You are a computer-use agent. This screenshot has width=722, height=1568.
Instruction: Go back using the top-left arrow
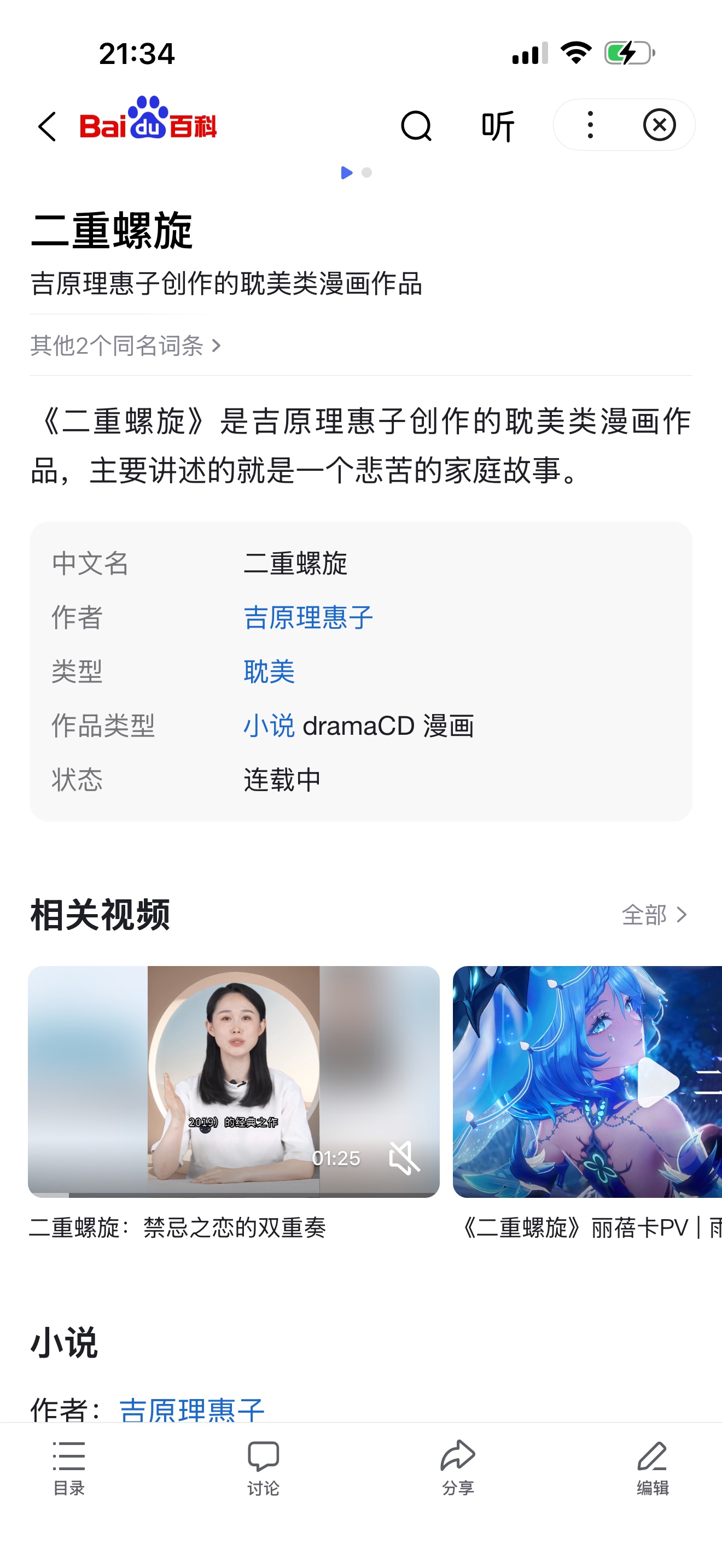click(47, 127)
